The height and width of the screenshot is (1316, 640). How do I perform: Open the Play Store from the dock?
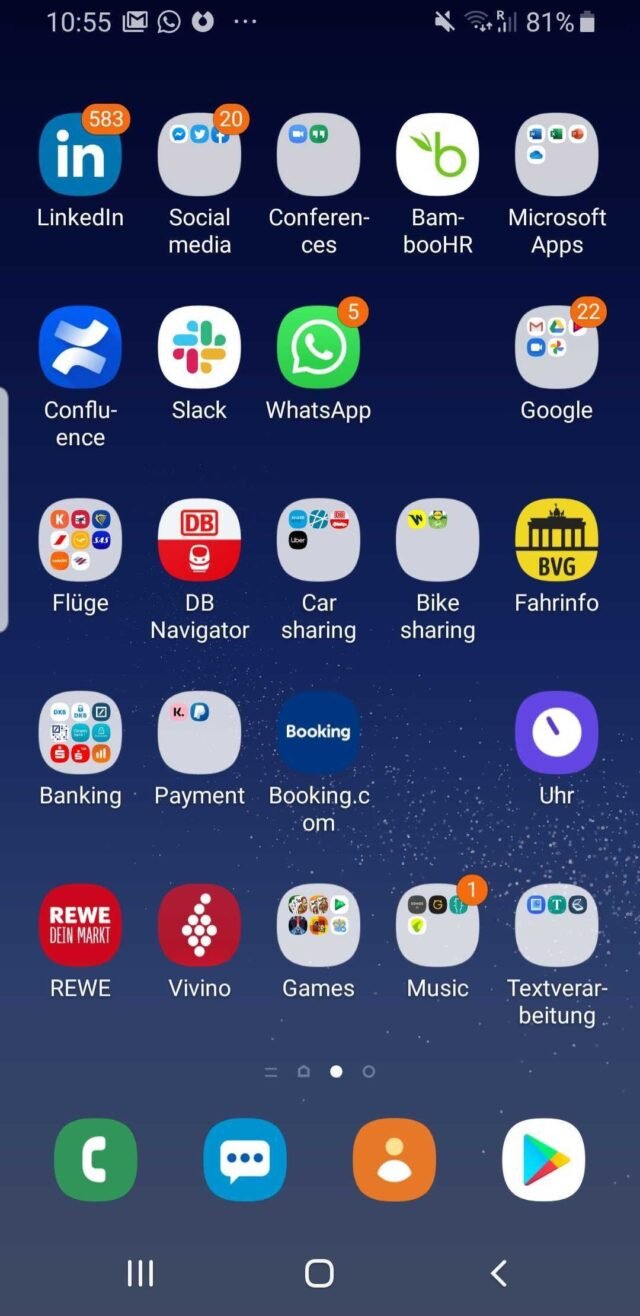pyautogui.click(x=543, y=1160)
